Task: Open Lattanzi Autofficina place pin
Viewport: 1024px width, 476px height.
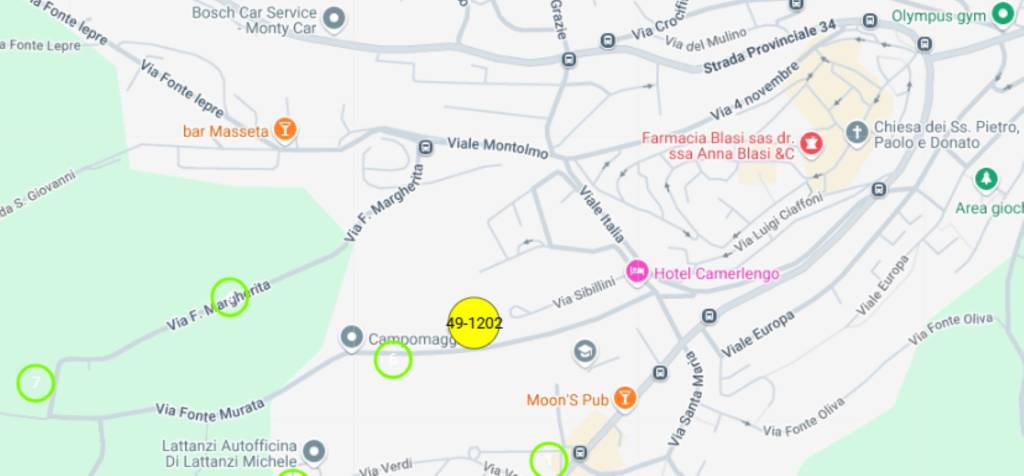Action: point(315,450)
